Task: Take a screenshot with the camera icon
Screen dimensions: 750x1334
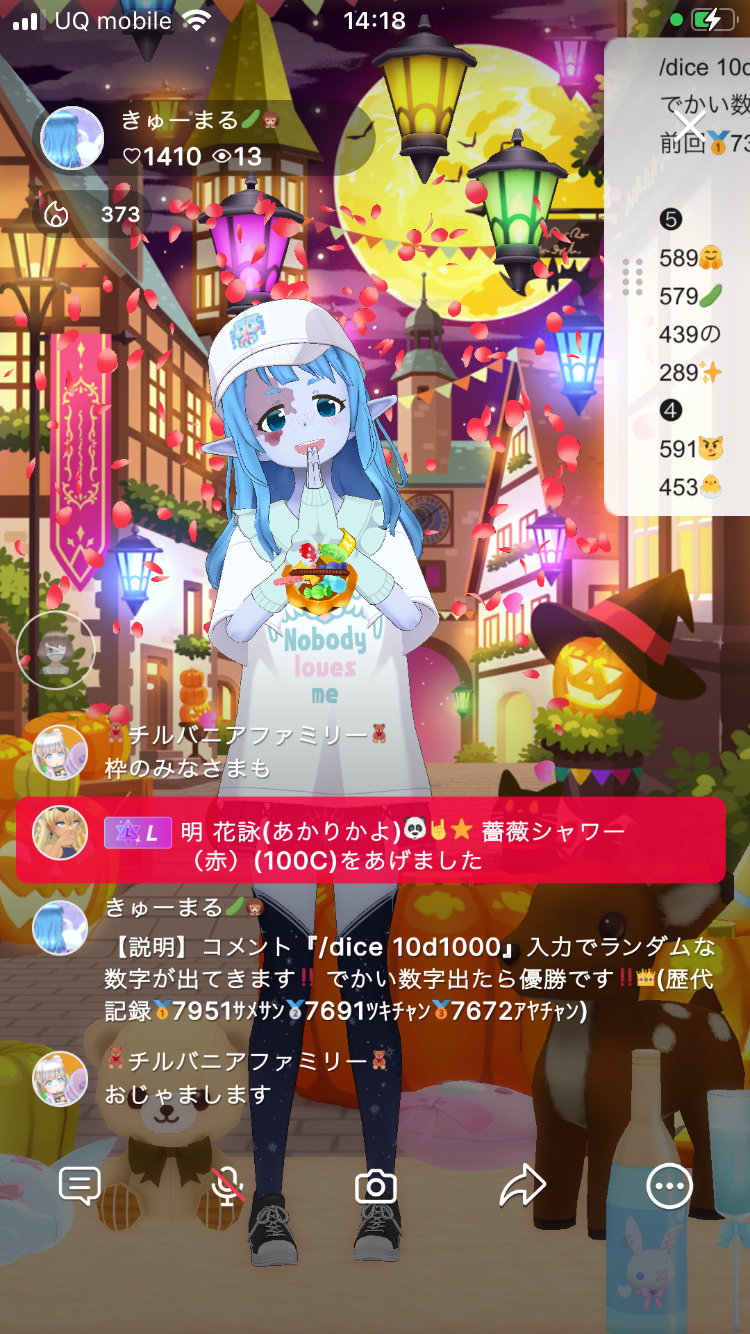Action: tap(376, 1187)
